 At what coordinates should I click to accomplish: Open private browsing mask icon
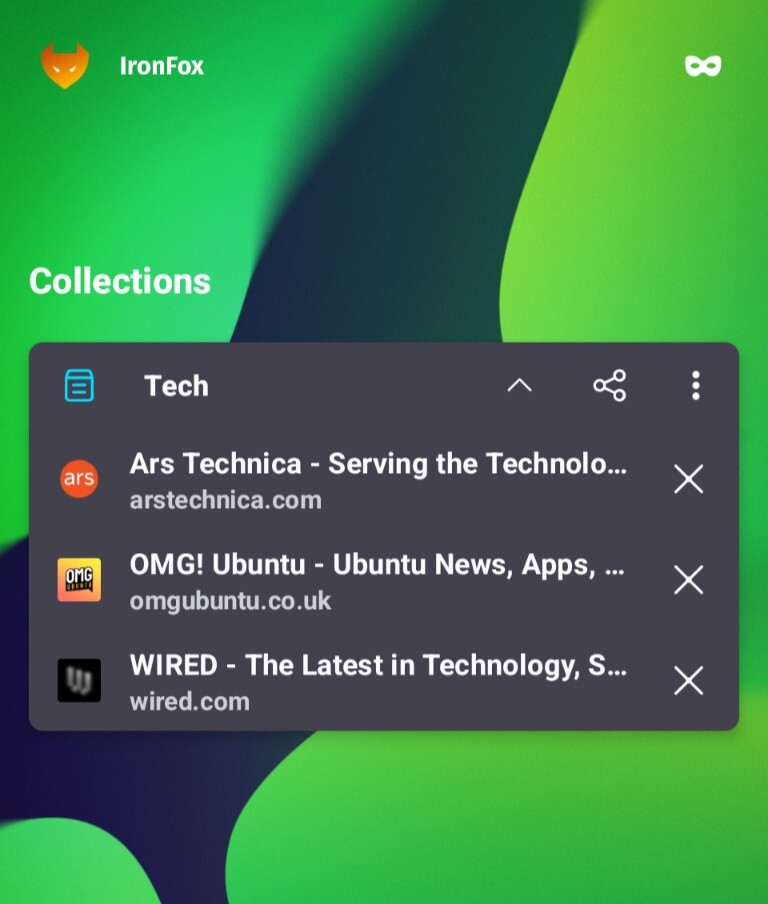[703, 66]
